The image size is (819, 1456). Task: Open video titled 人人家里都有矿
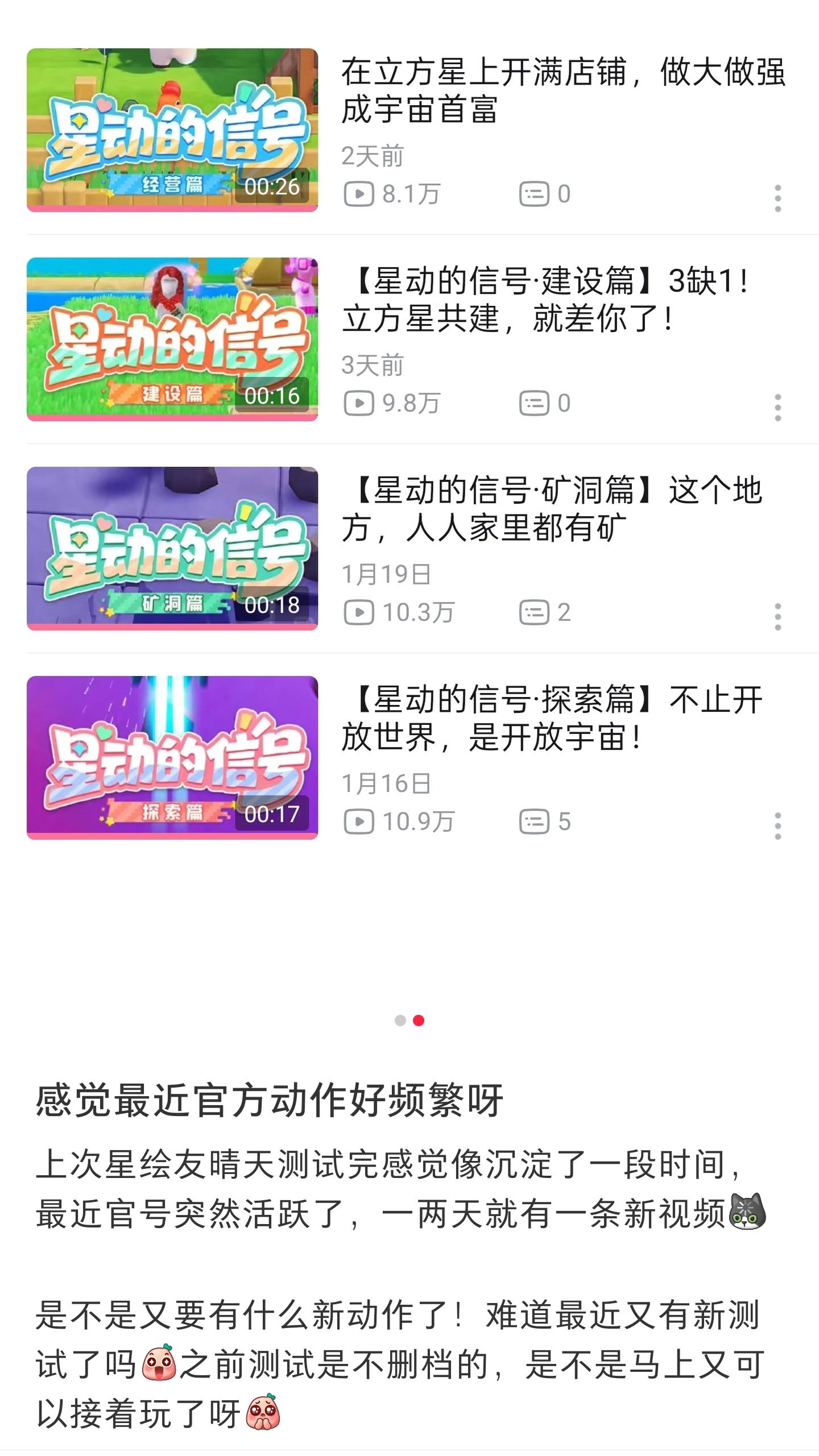click(x=552, y=508)
